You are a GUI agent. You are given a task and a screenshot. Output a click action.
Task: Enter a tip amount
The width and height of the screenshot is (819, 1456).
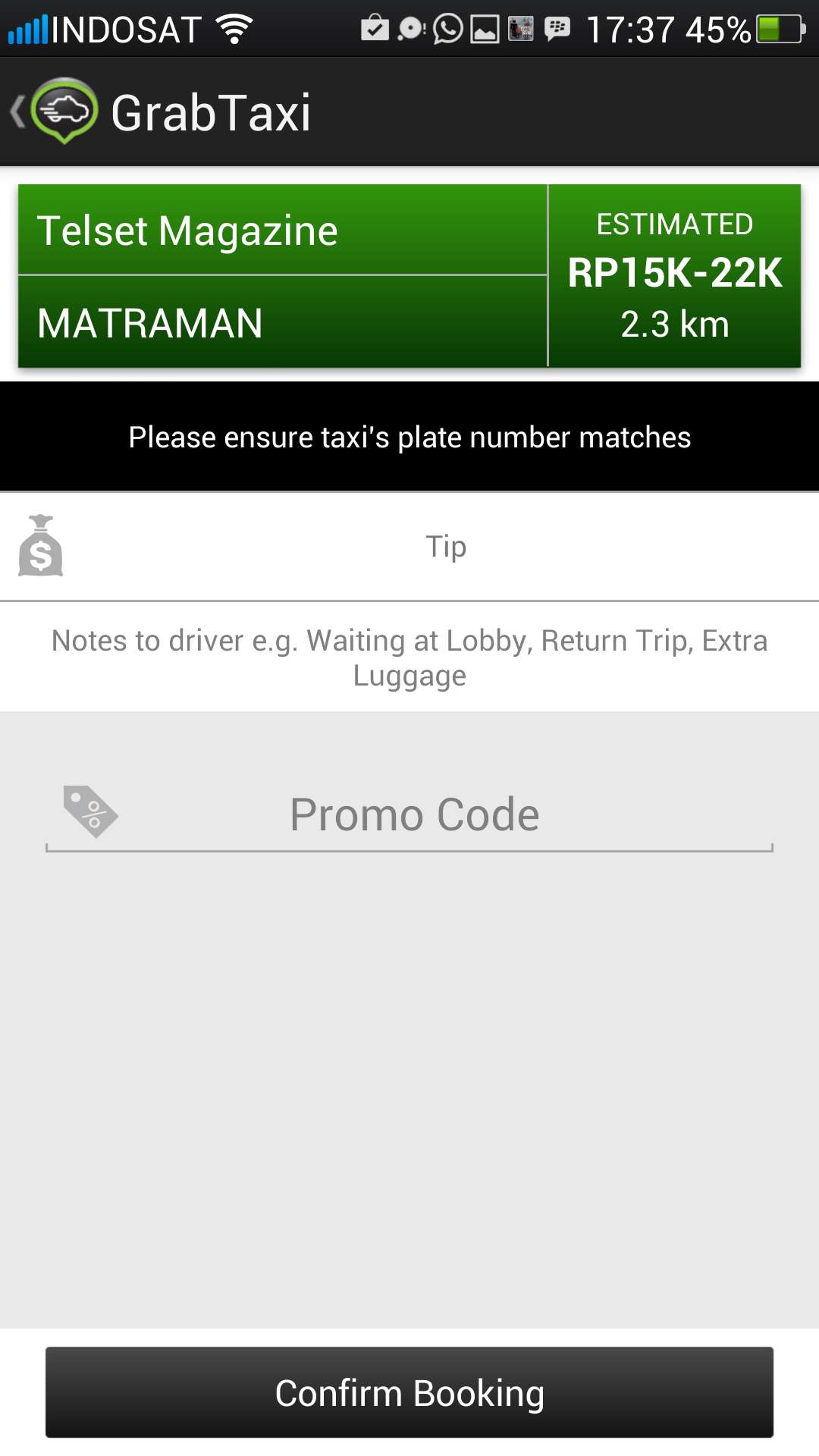pos(409,547)
